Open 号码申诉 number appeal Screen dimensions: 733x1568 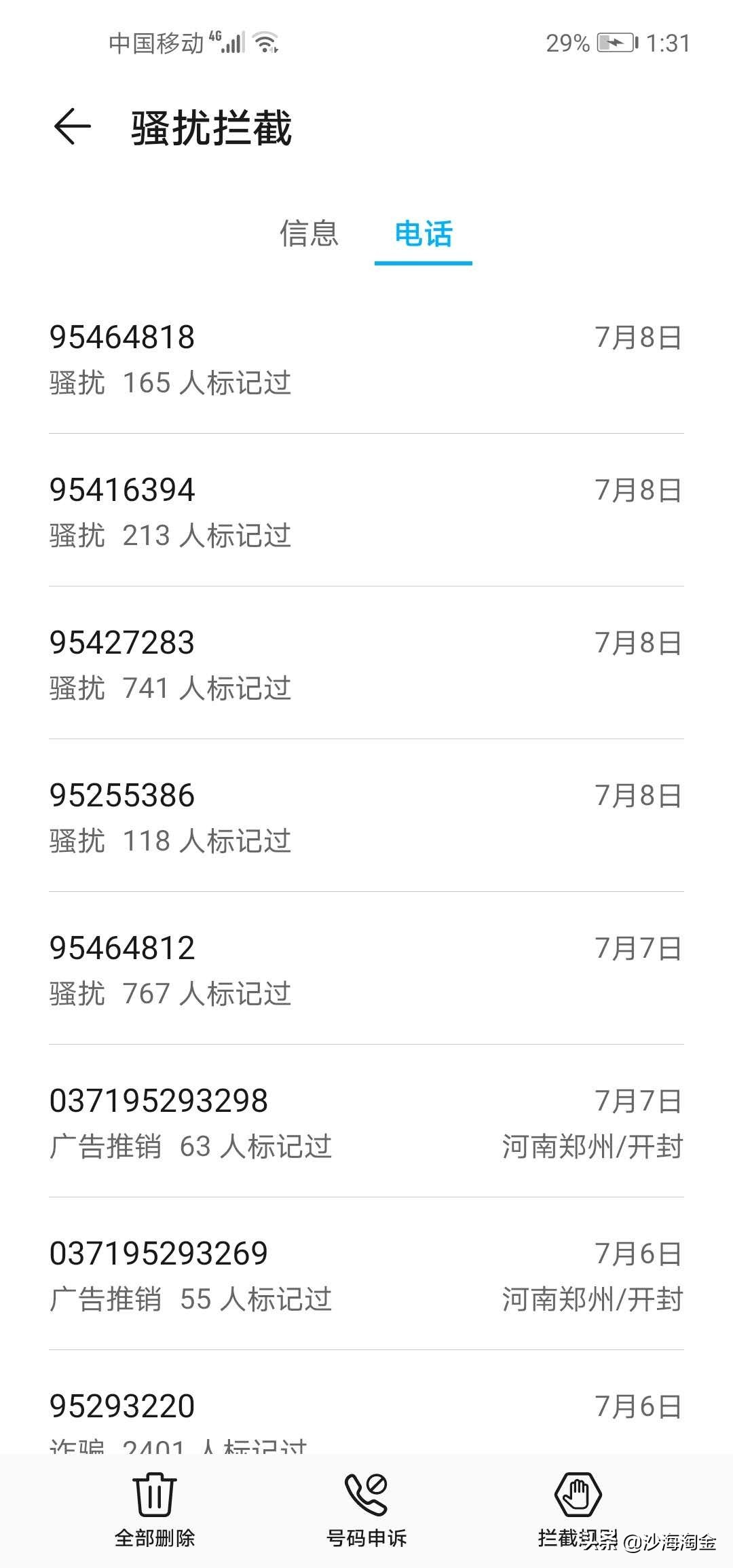point(366,1508)
